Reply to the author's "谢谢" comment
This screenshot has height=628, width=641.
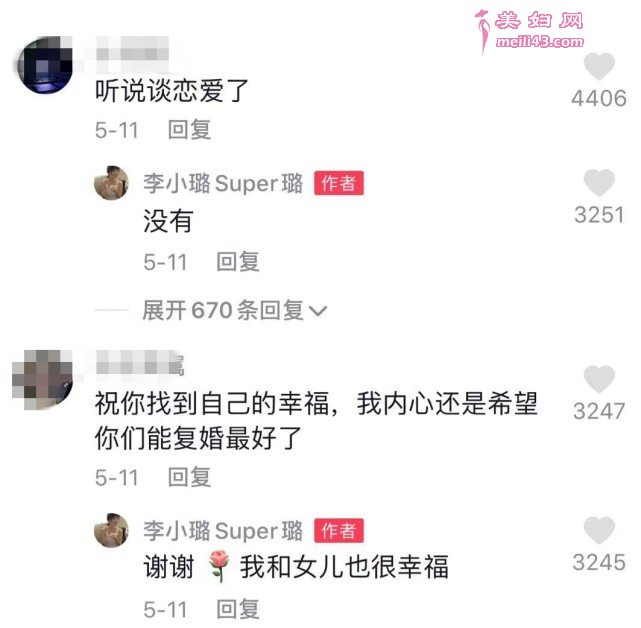click(238, 607)
